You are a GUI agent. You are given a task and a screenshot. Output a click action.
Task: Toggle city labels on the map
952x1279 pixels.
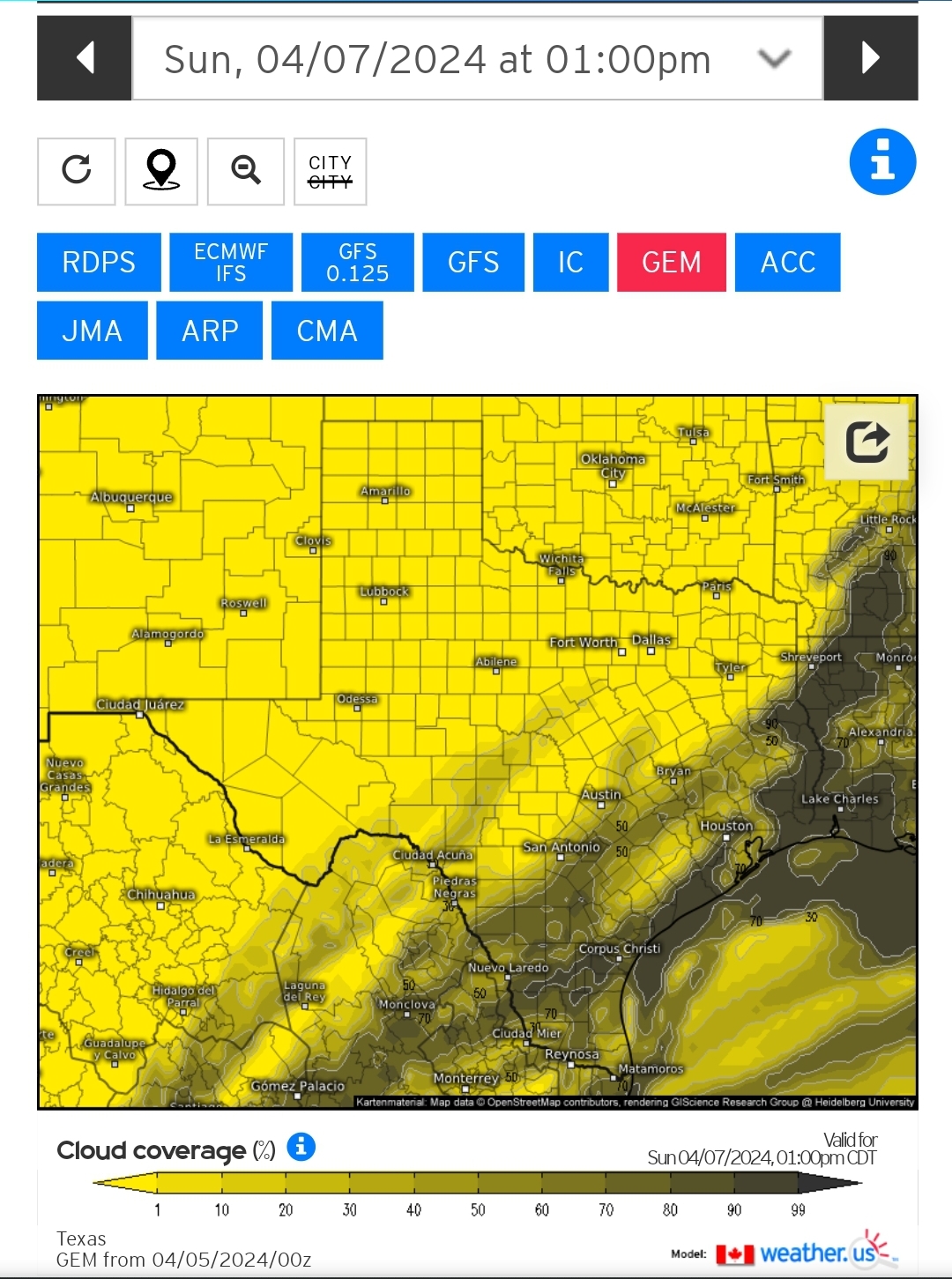(x=330, y=171)
